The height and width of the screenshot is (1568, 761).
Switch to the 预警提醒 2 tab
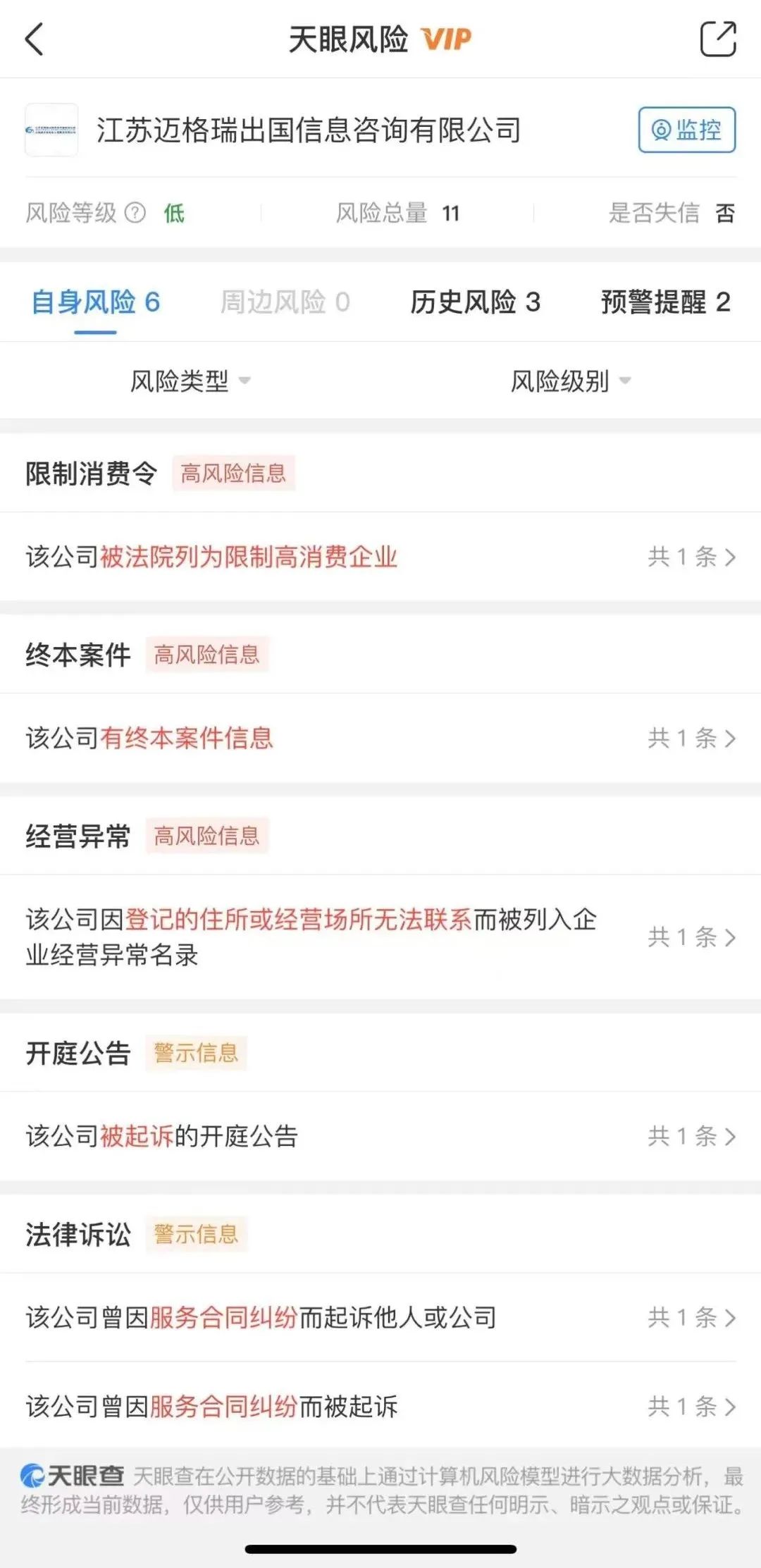coord(665,302)
